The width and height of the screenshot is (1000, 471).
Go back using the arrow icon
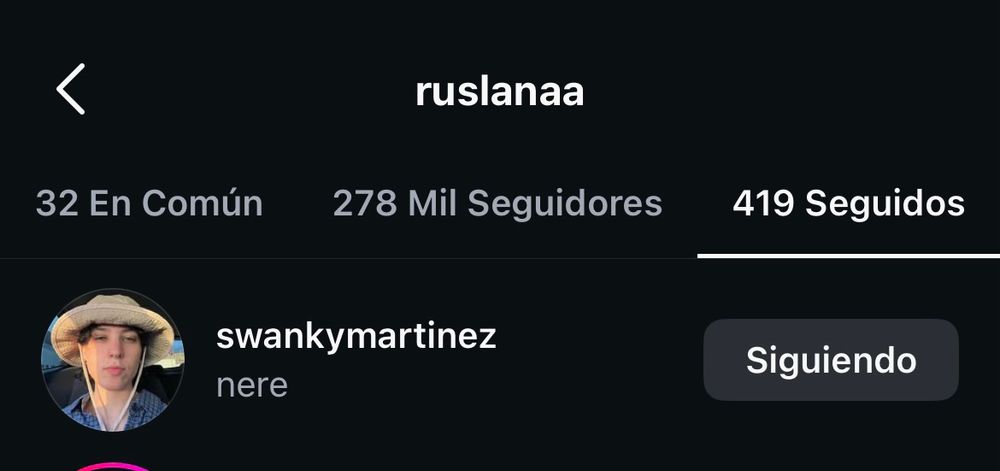(x=71, y=90)
